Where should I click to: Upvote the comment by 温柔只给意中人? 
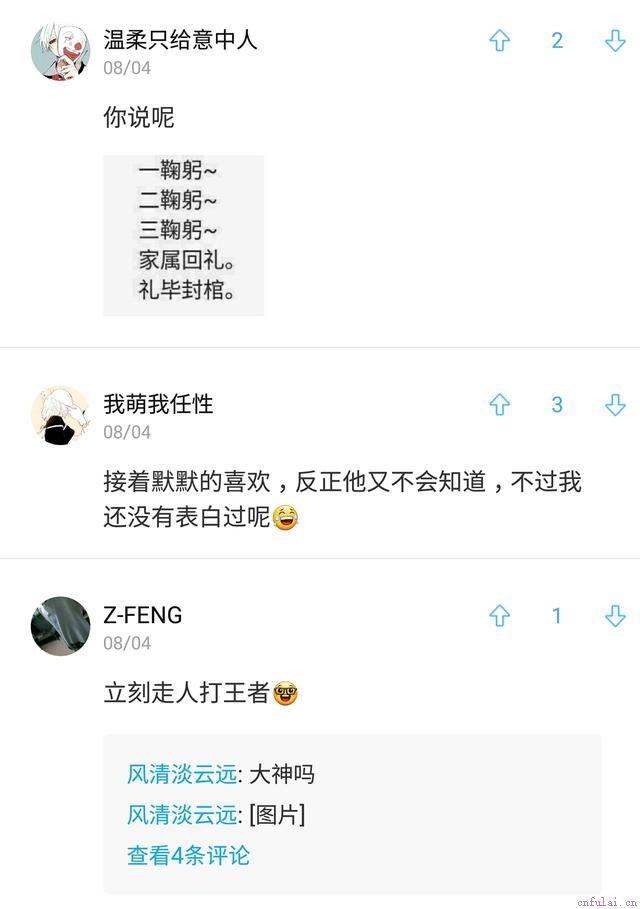[499, 41]
